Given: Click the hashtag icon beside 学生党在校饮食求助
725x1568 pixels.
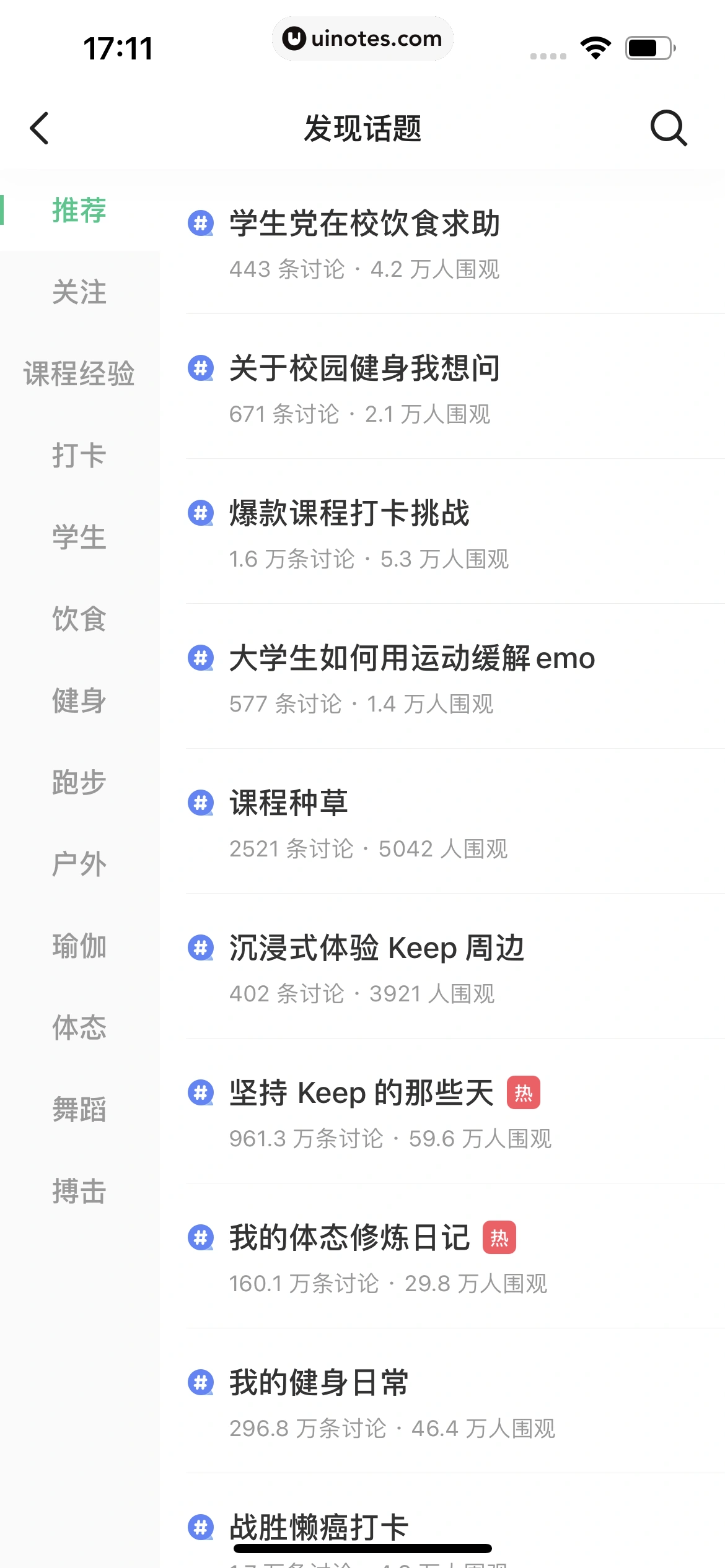Looking at the screenshot, I should pyautogui.click(x=202, y=221).
